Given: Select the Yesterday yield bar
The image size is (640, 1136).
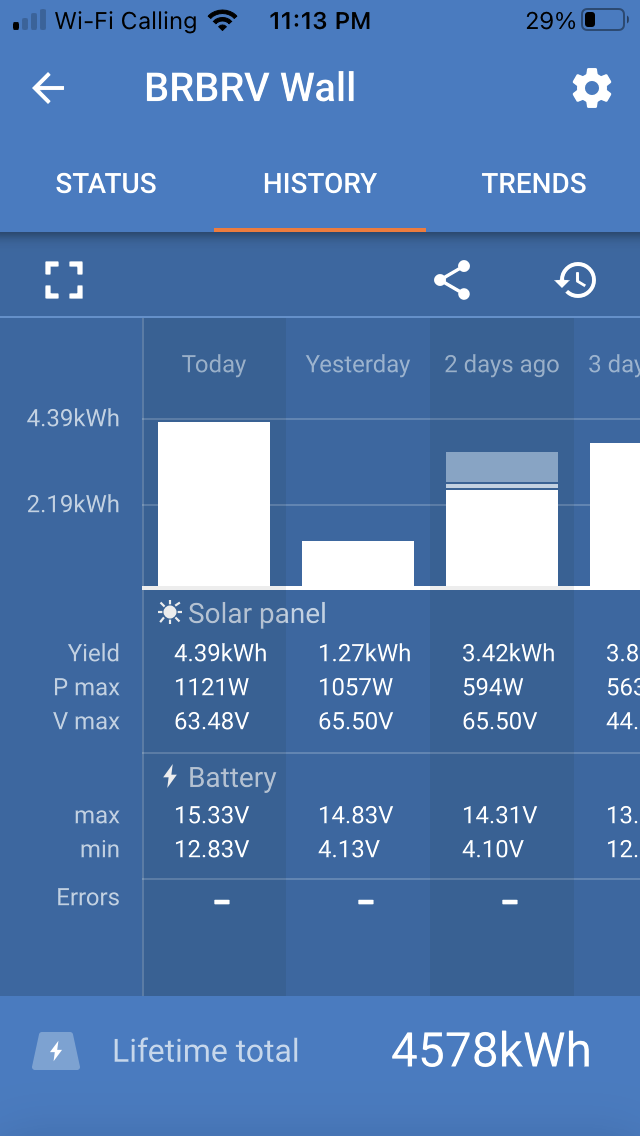Looking at the screenshot, I should pos(358,563).
